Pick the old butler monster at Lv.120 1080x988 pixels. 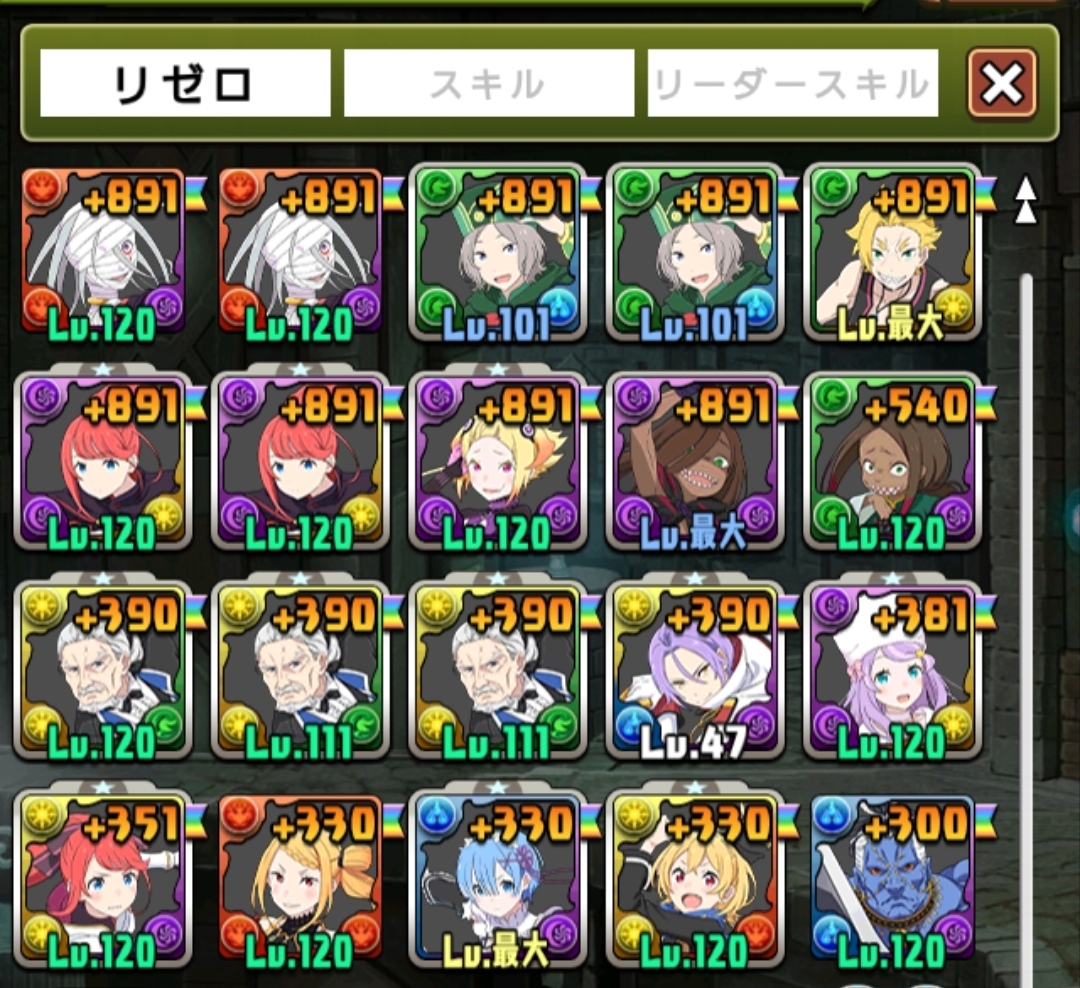102,670
